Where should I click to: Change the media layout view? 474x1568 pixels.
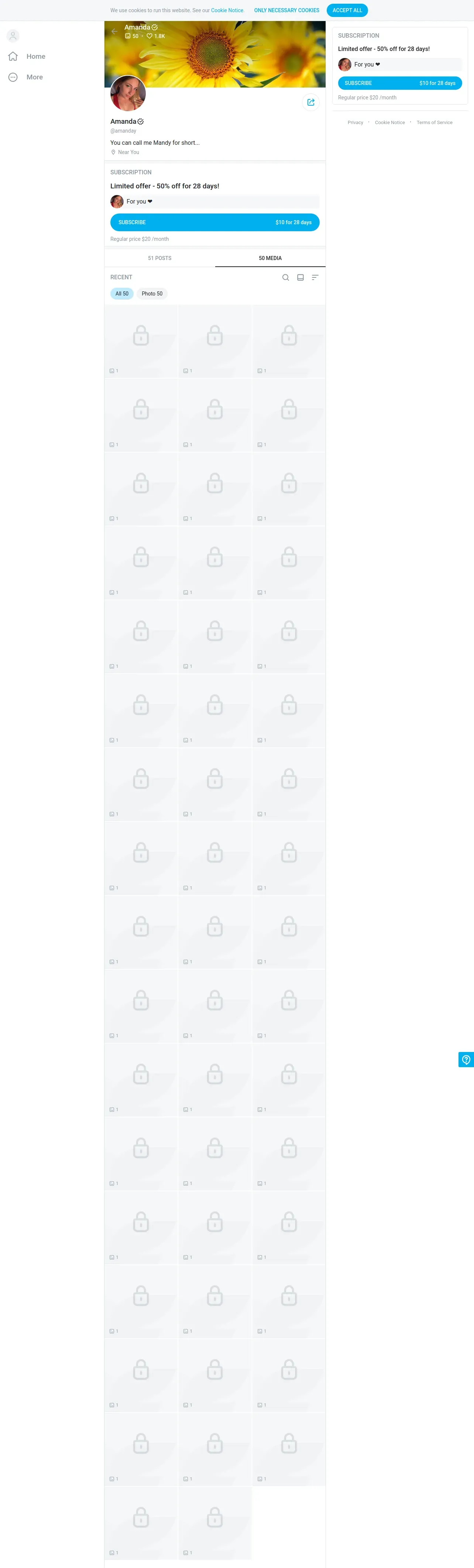(300, 277)
